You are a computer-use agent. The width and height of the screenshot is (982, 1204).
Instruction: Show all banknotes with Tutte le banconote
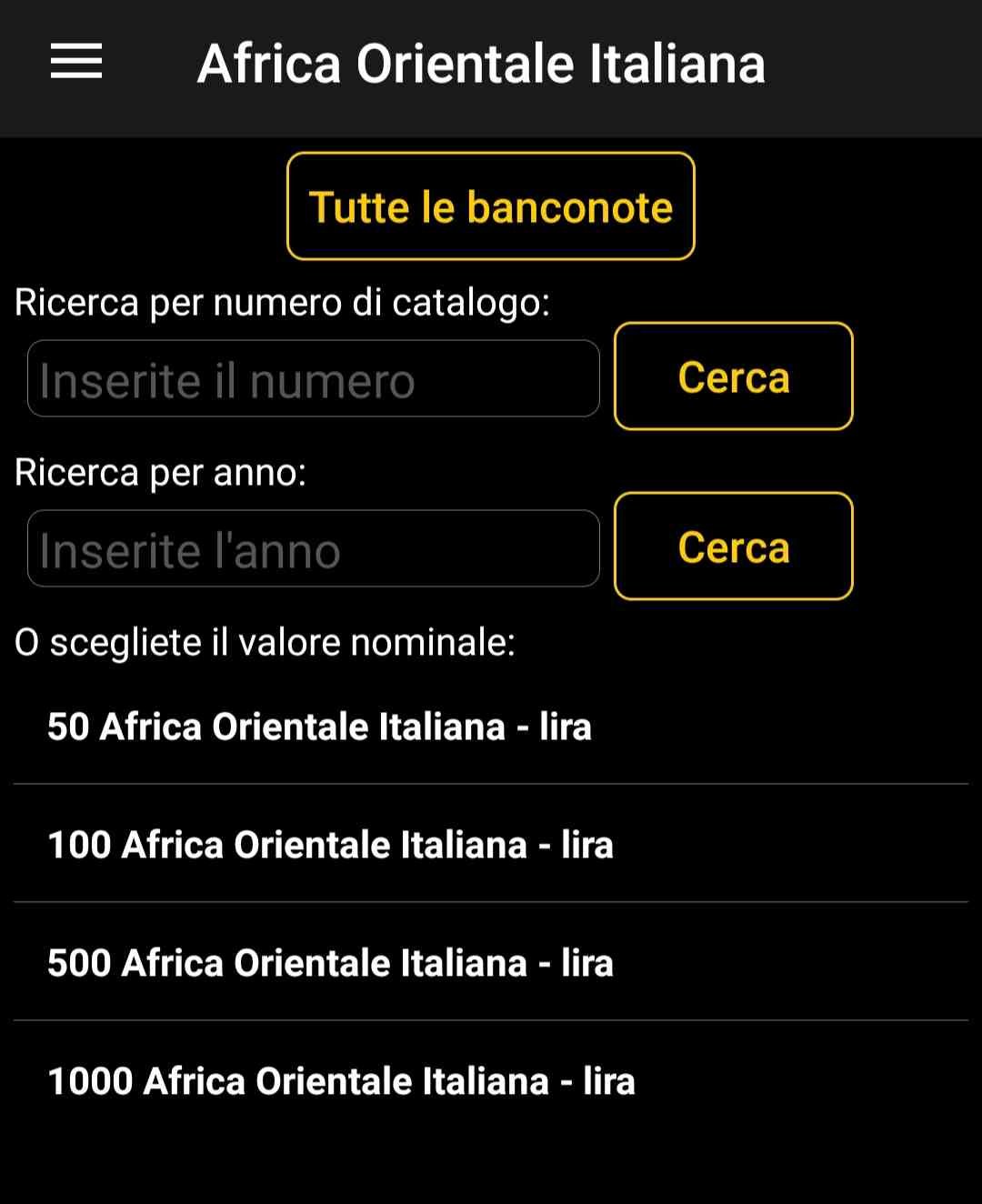click(x=491, y=206)
